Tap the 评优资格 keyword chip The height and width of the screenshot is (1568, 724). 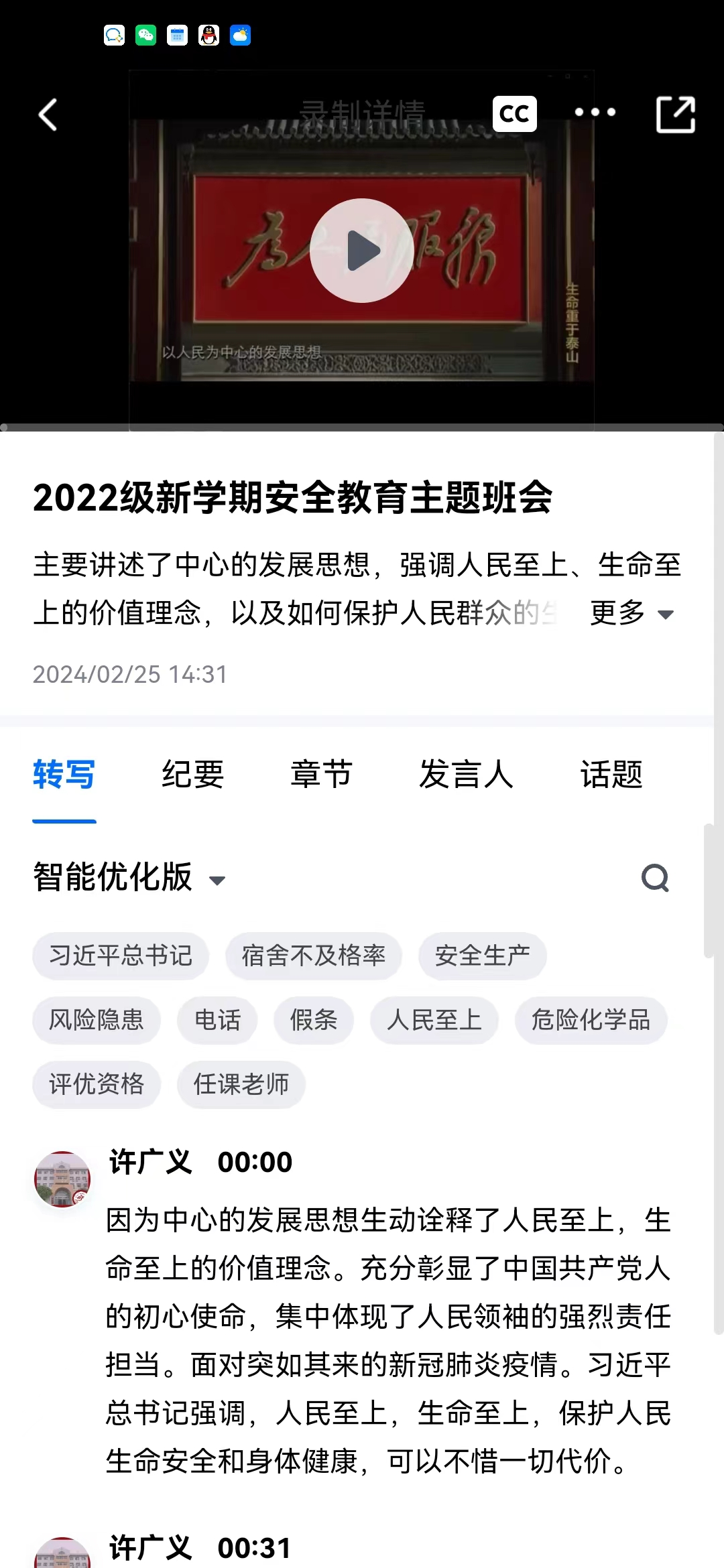[97, 1084]
